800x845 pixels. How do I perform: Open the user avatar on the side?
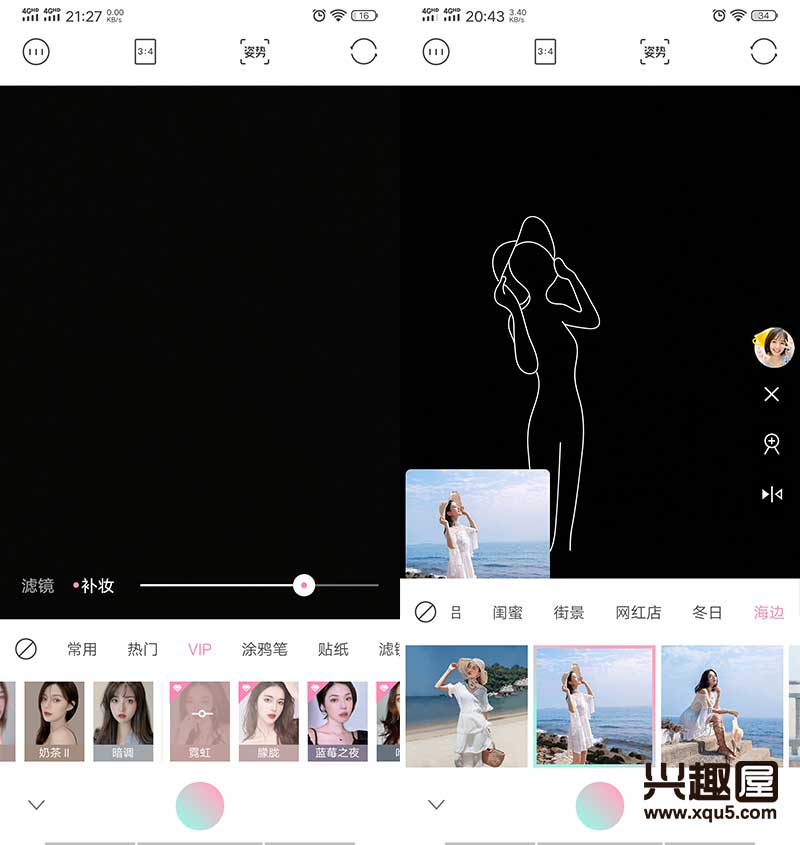tap(773, 347)
